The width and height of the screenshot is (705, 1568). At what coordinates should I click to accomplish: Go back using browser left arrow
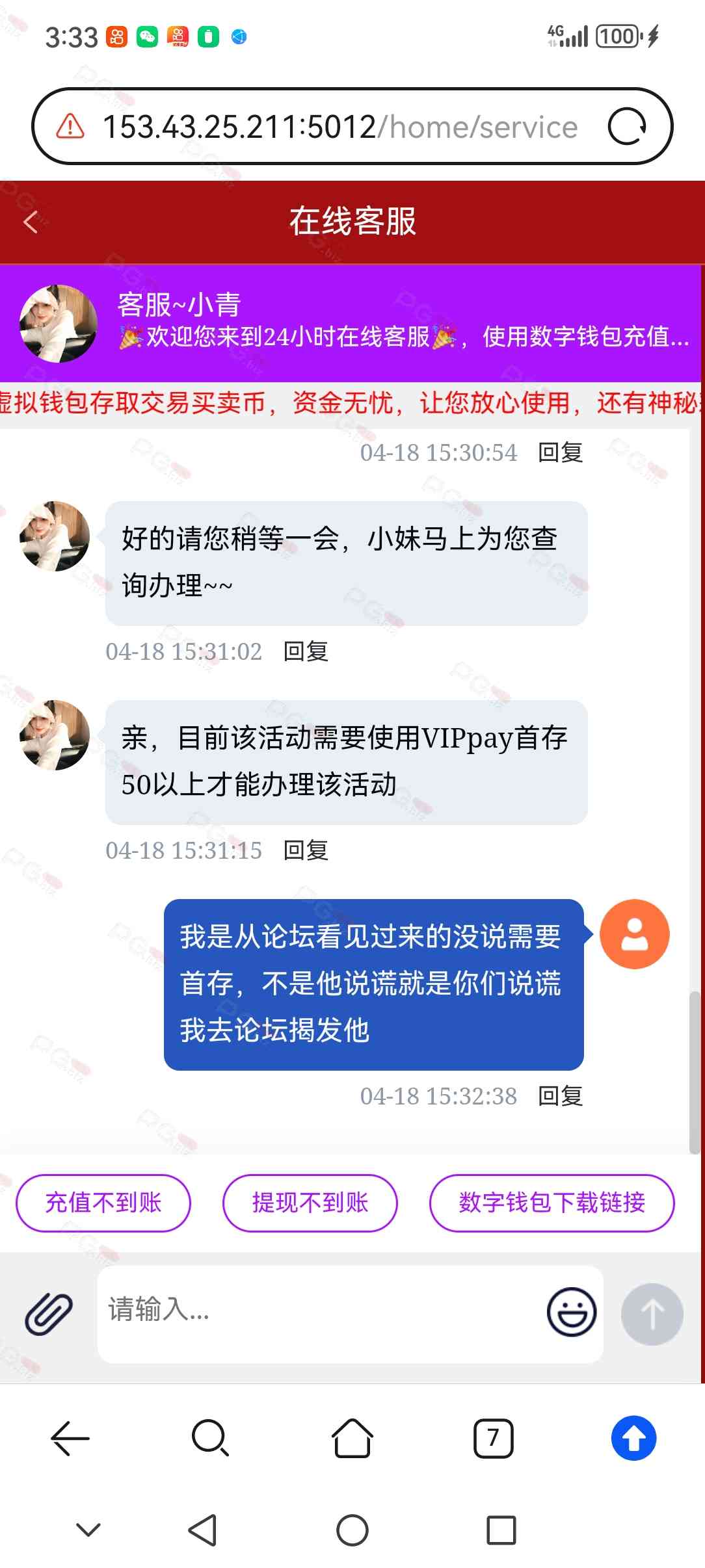pyautogui.click(x=70, y=1438)
